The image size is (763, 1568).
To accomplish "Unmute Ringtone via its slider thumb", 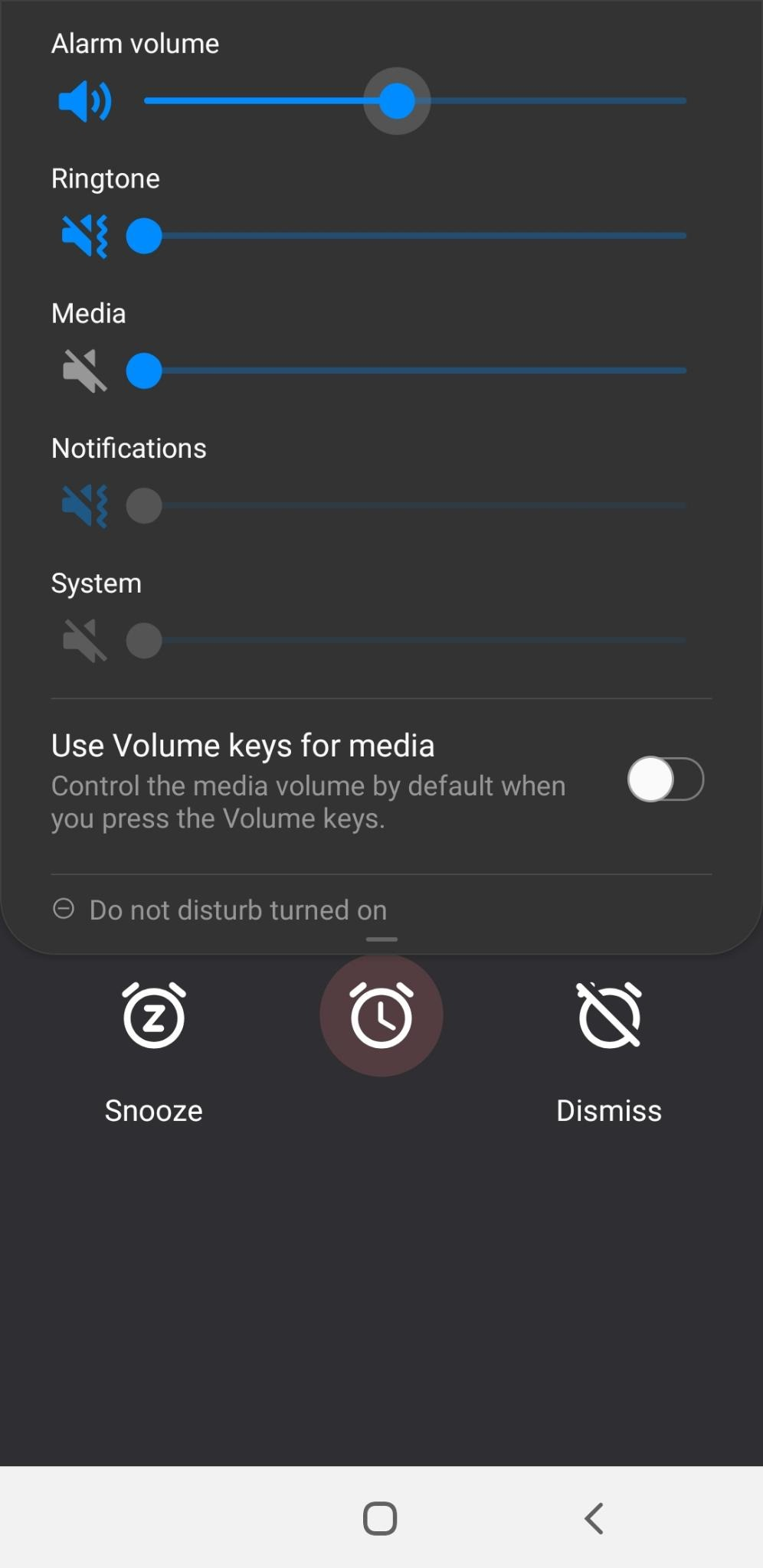I will point(144,236).
